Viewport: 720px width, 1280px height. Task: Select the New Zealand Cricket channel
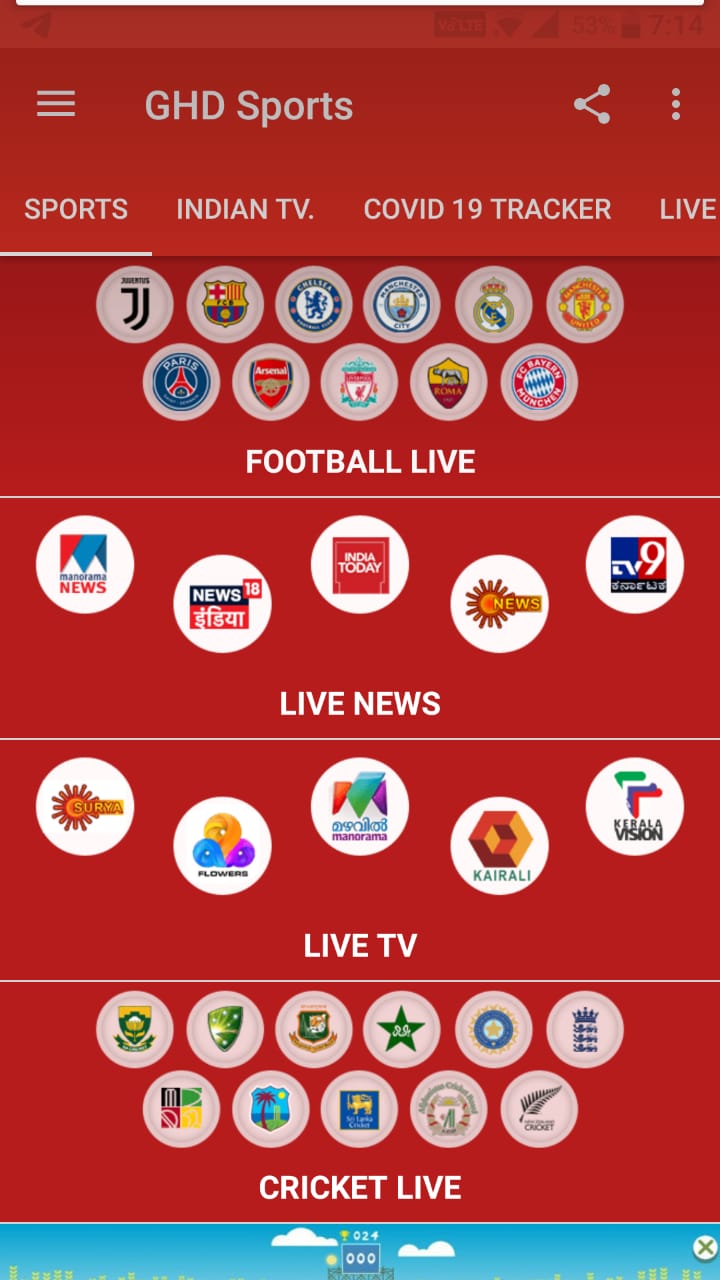point(538,1110)
